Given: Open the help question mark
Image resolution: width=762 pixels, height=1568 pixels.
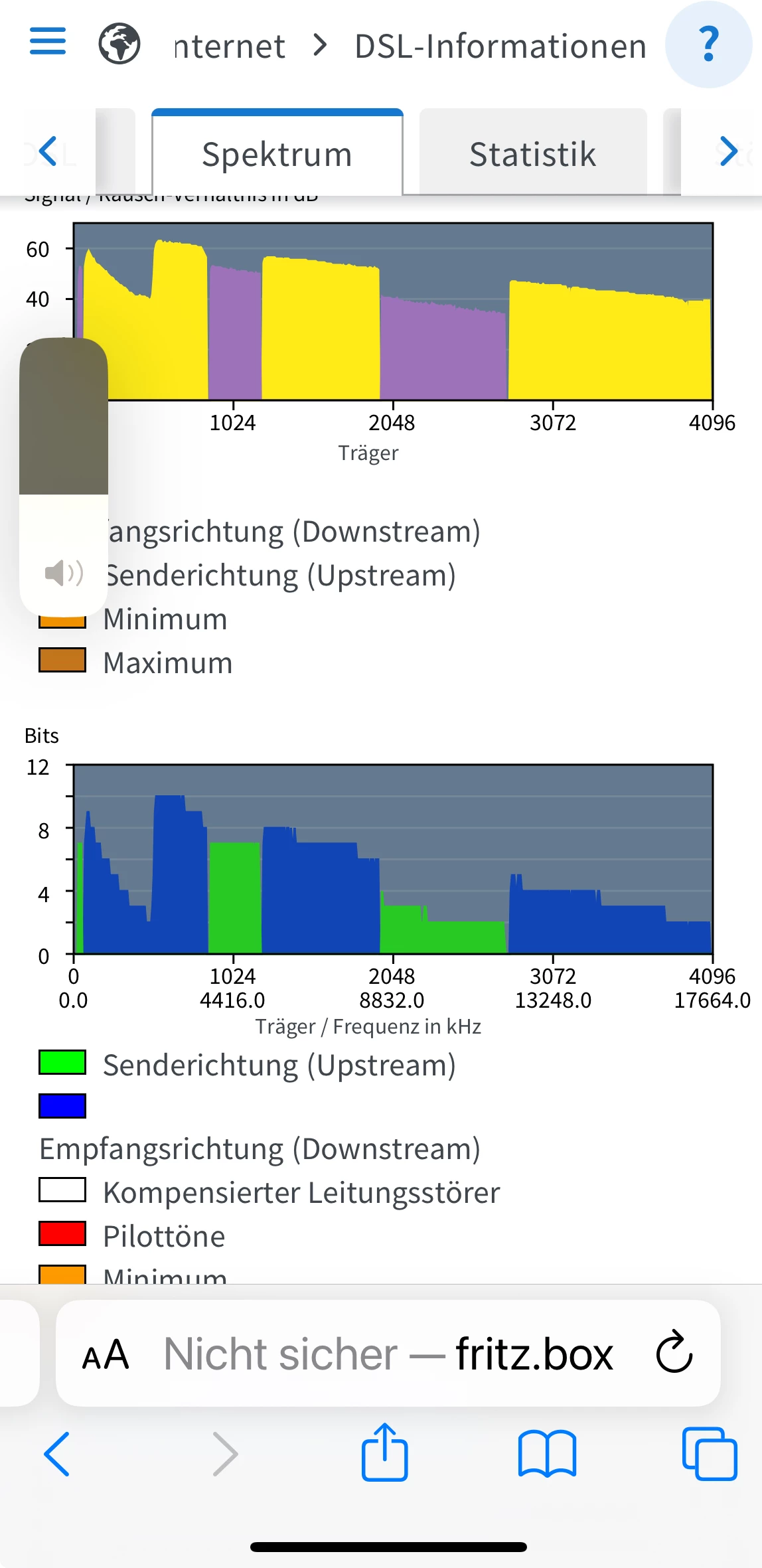Looking at the screenshot, I should click(x=708, y=44).
